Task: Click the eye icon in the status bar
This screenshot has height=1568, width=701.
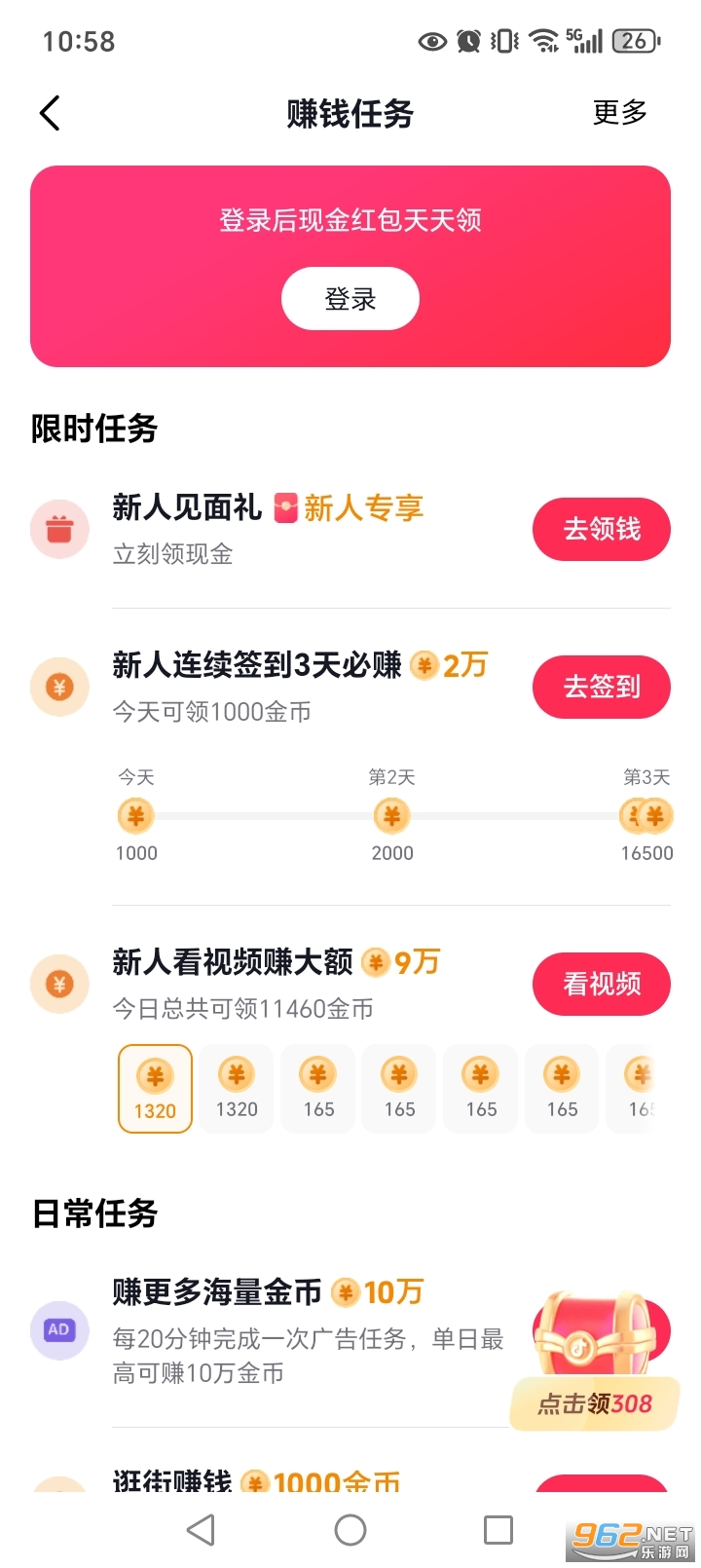Action: coord(430,41)
